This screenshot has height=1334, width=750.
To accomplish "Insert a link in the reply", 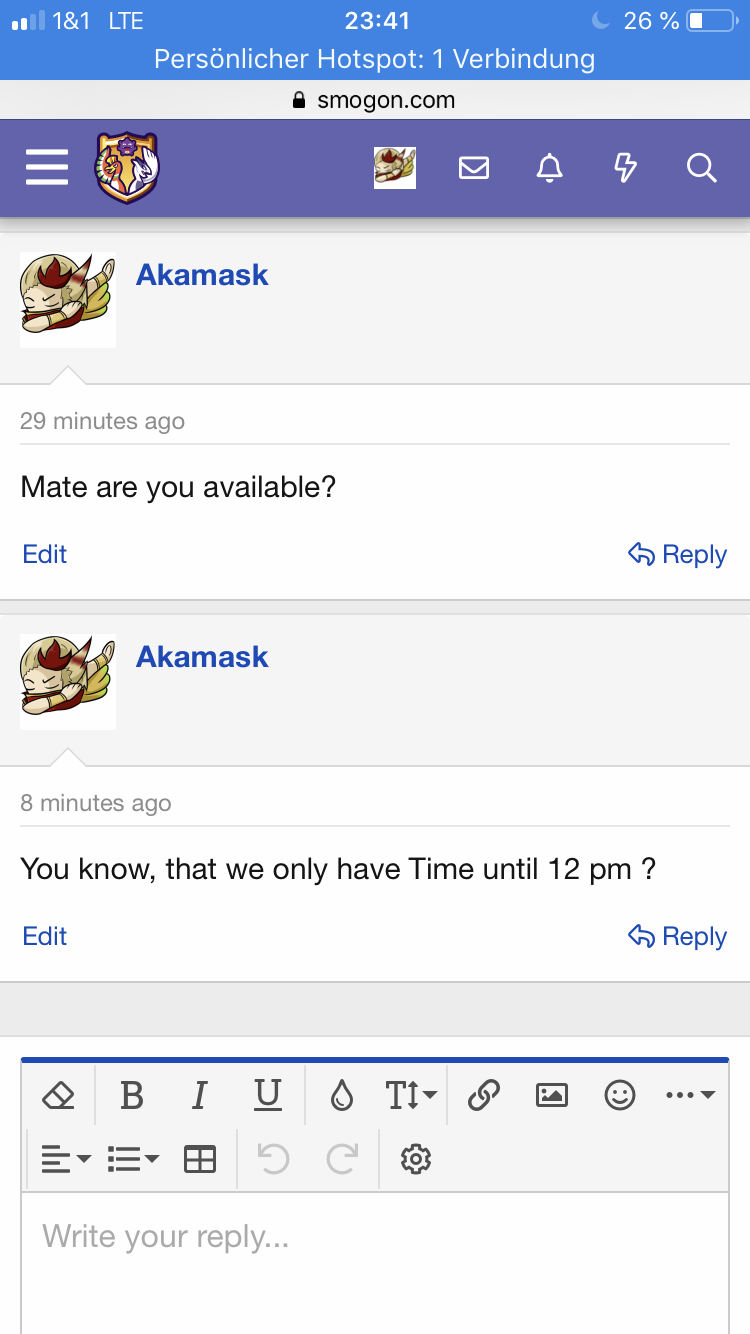I will pos(483,1096).
